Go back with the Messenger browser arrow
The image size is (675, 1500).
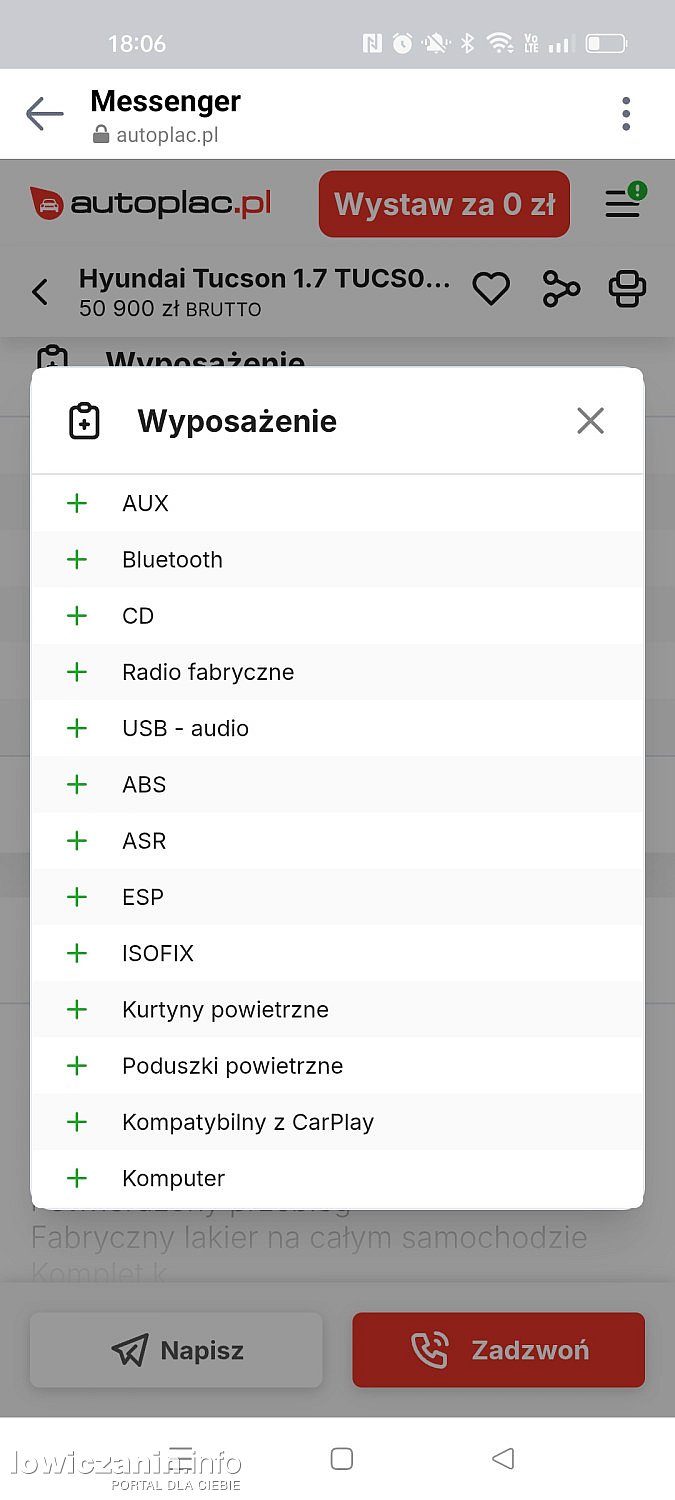(45, 114)
